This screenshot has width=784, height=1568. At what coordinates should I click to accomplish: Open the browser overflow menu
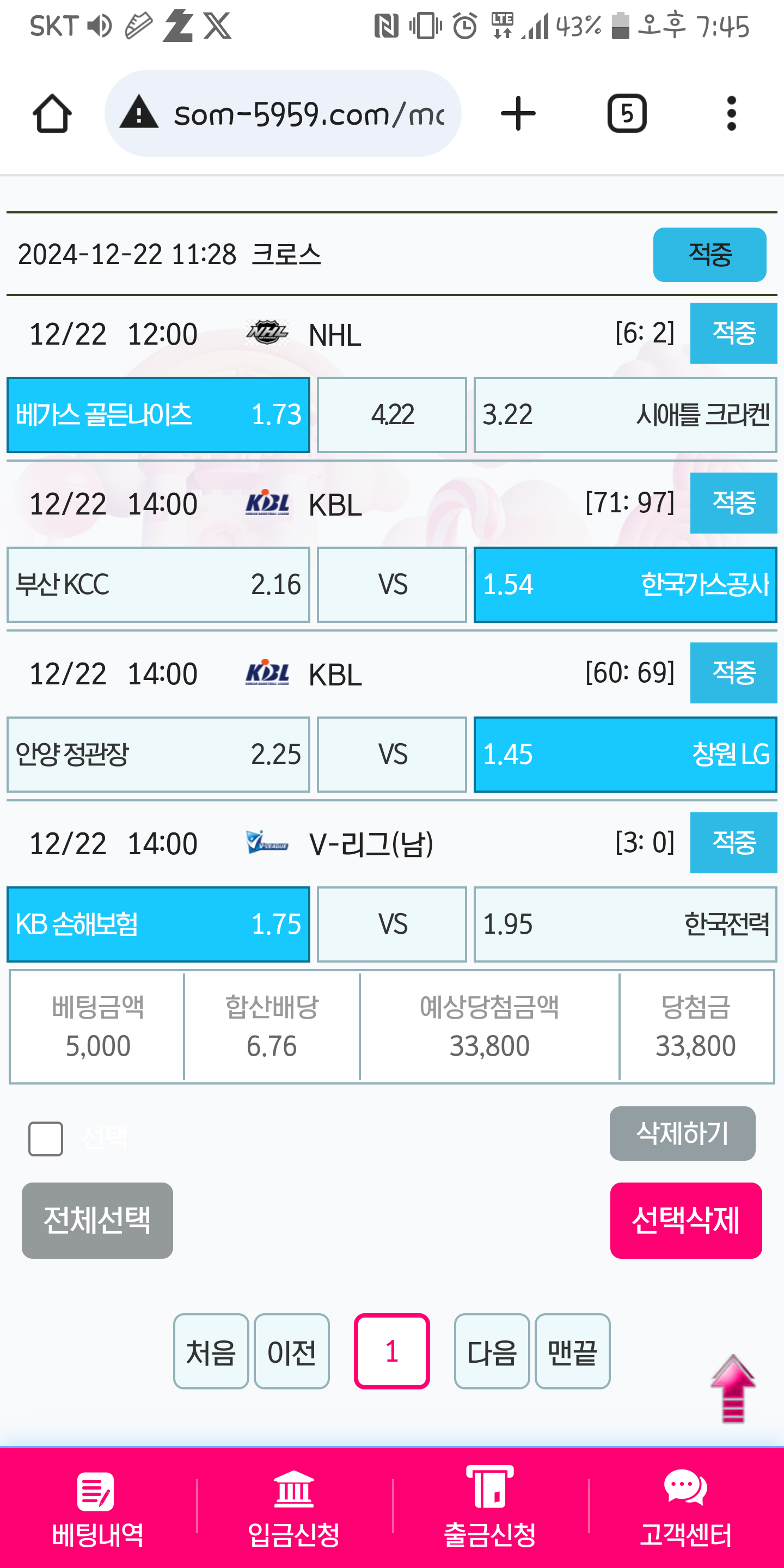[x=731, y=114]
